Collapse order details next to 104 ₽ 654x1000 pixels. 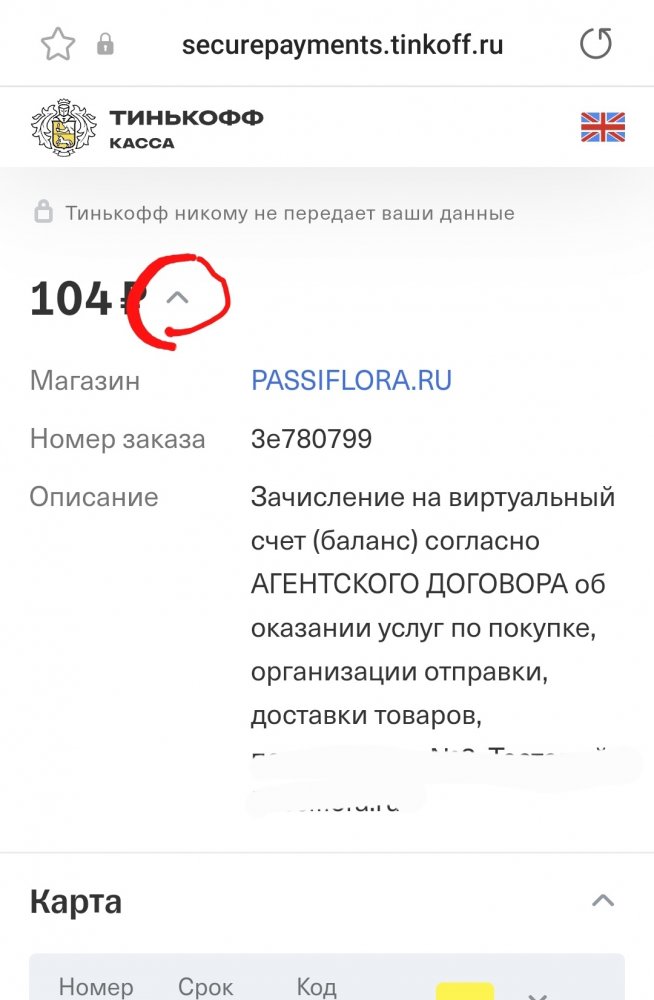tap(177, 297)
